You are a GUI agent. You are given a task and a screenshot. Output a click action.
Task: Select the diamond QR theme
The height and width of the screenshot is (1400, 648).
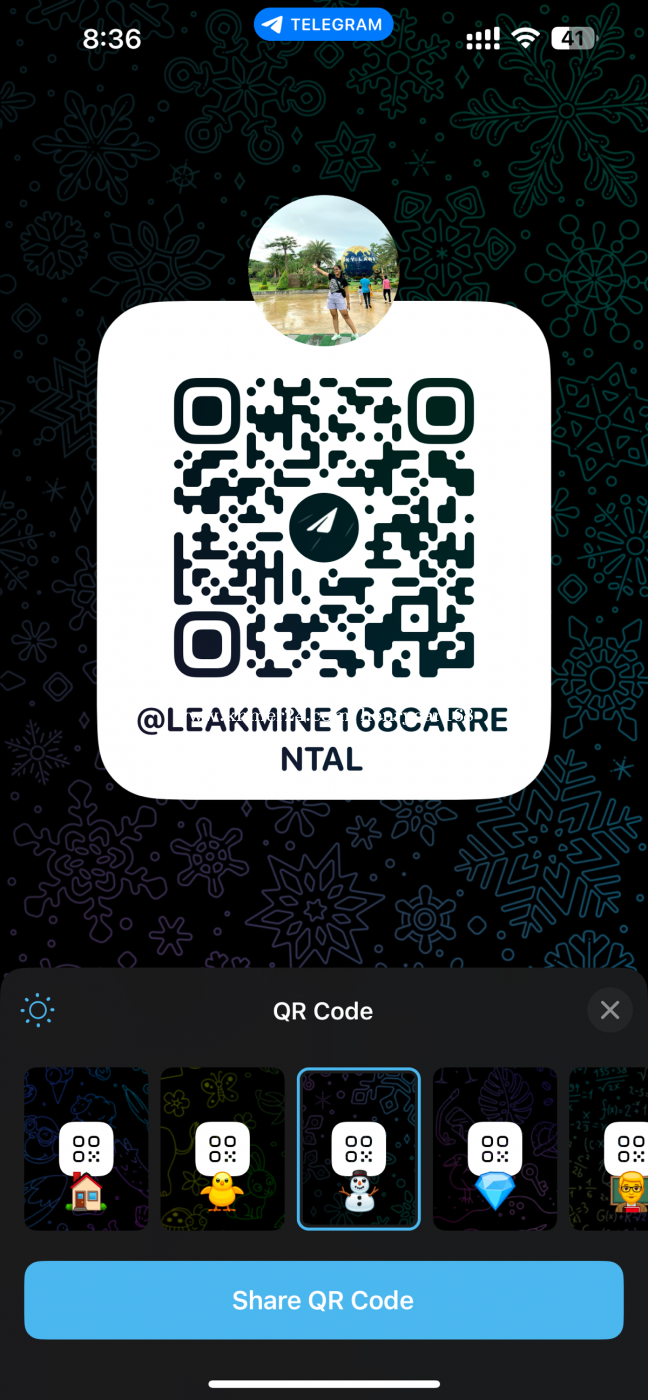coord(495,1148)
